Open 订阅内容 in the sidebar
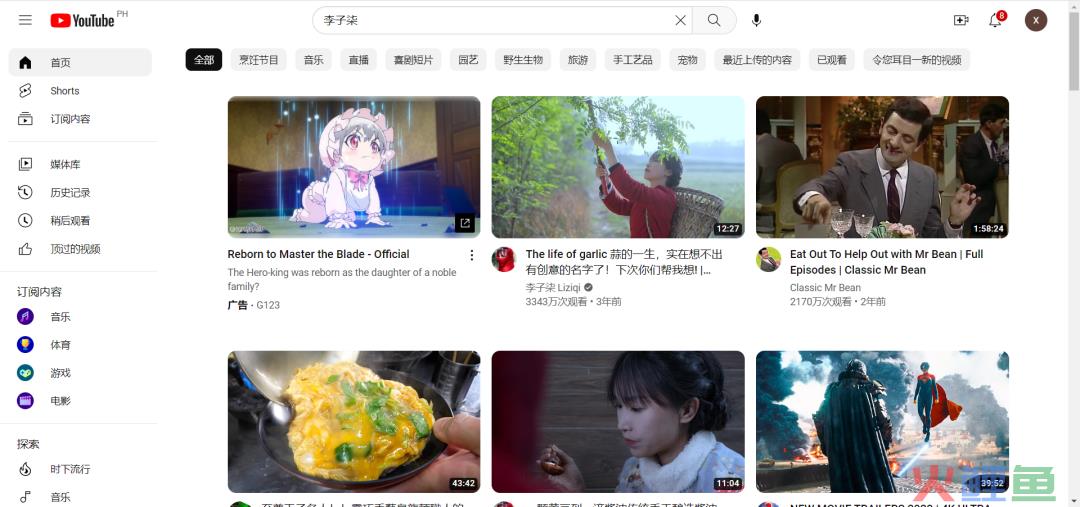 pos(70,119)
